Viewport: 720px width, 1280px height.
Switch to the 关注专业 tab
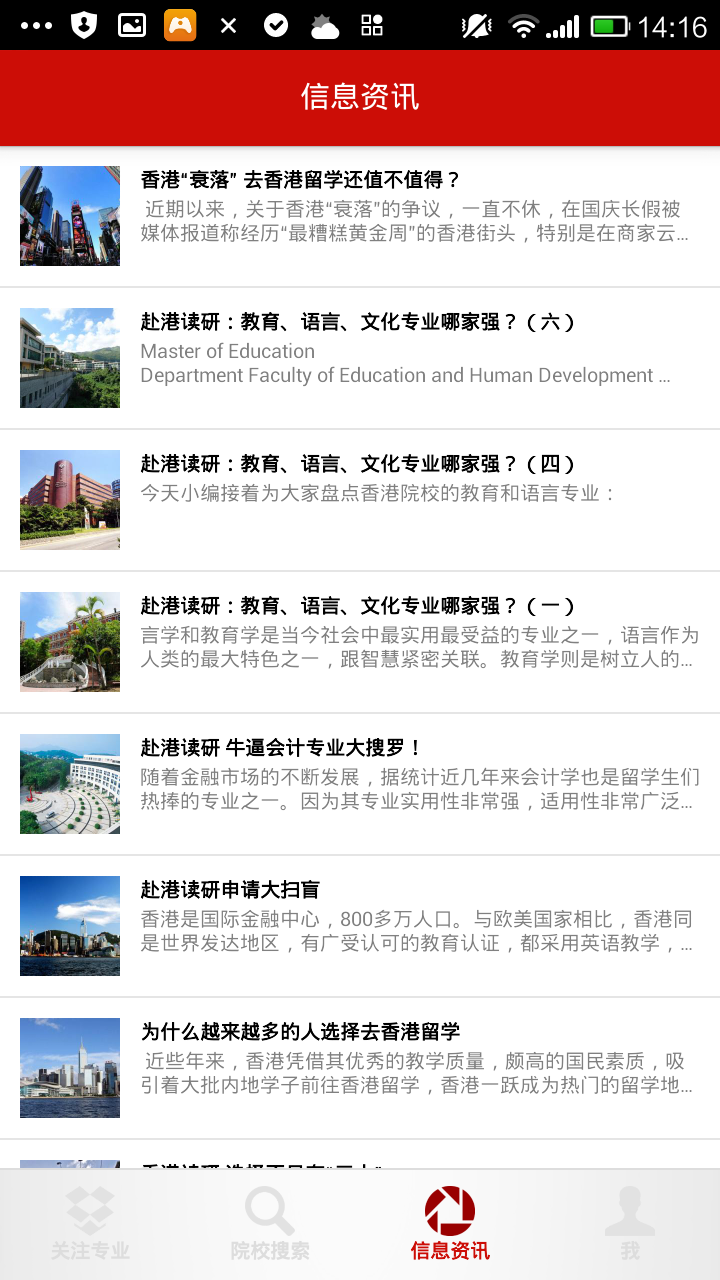coord(90,1224)
